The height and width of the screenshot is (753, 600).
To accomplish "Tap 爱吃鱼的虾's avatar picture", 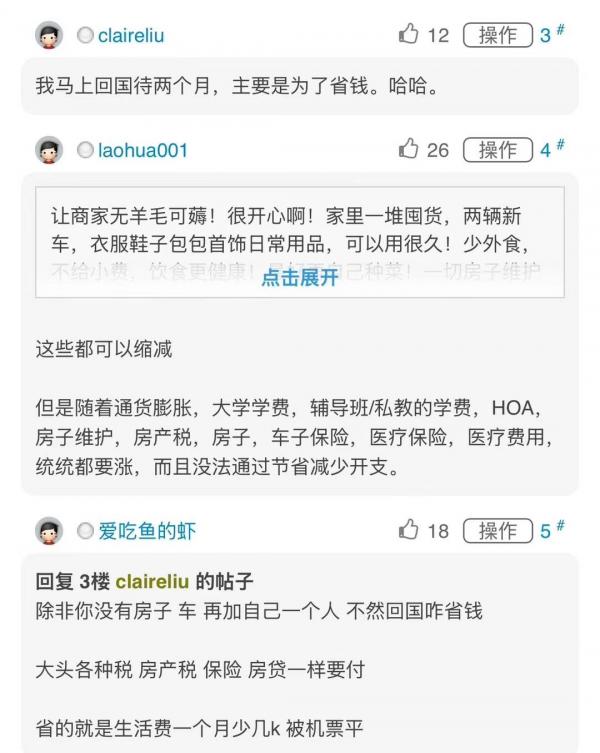I will [49, 531].
